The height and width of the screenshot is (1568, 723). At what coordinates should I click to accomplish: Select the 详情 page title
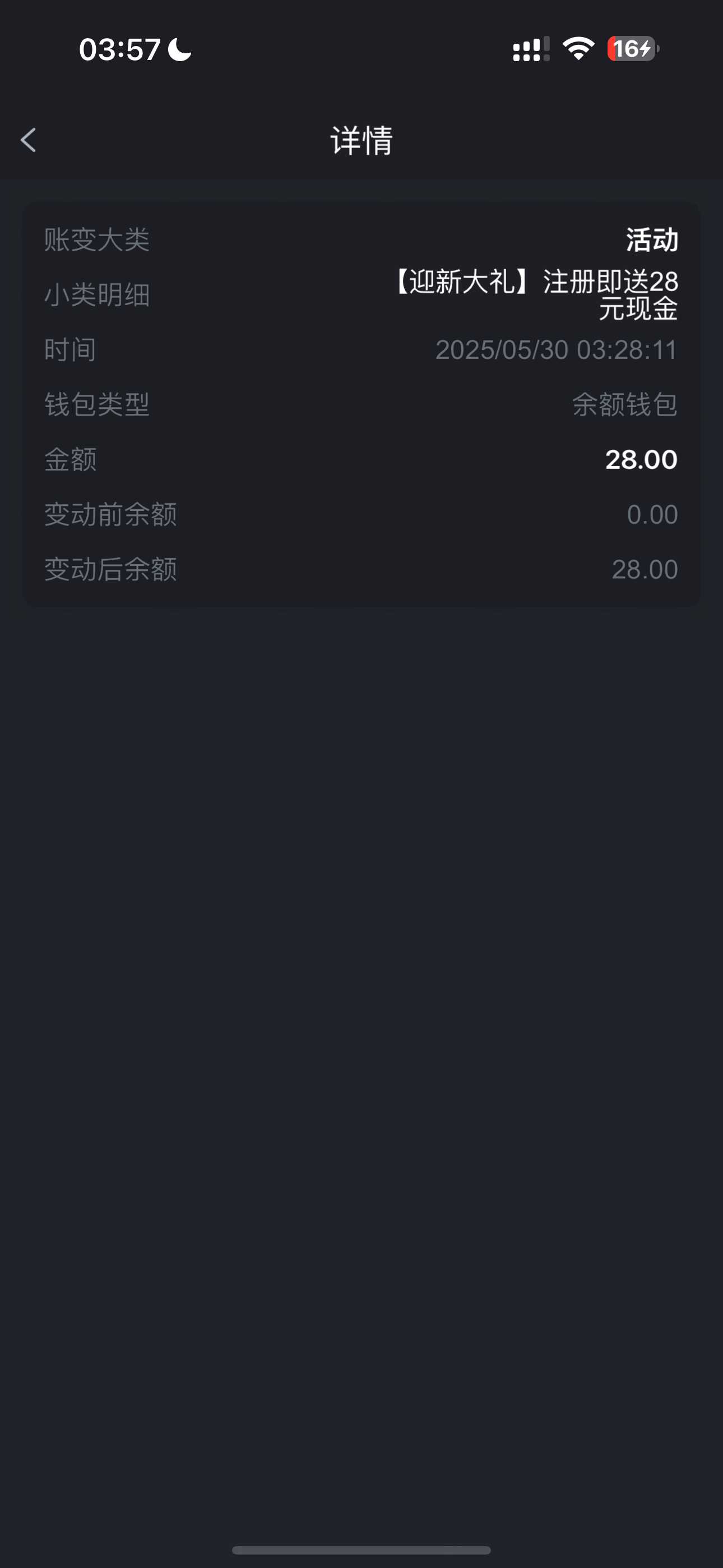point(361,141)
